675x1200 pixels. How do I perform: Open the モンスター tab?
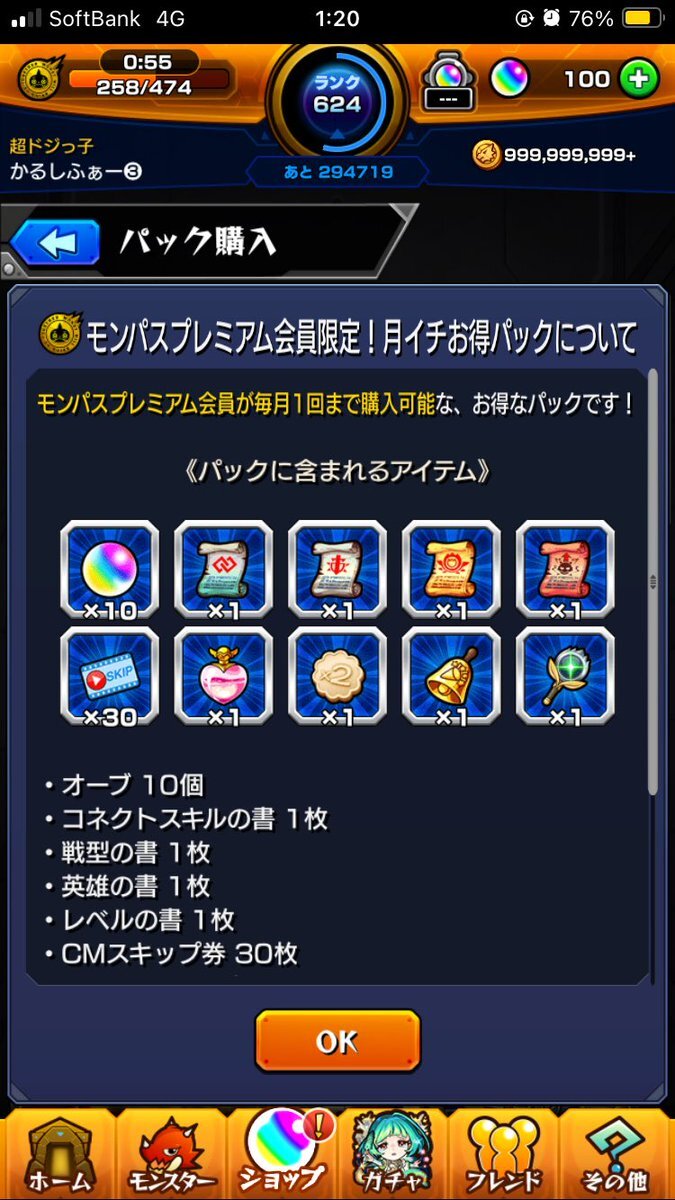(x=170, y=1155)
